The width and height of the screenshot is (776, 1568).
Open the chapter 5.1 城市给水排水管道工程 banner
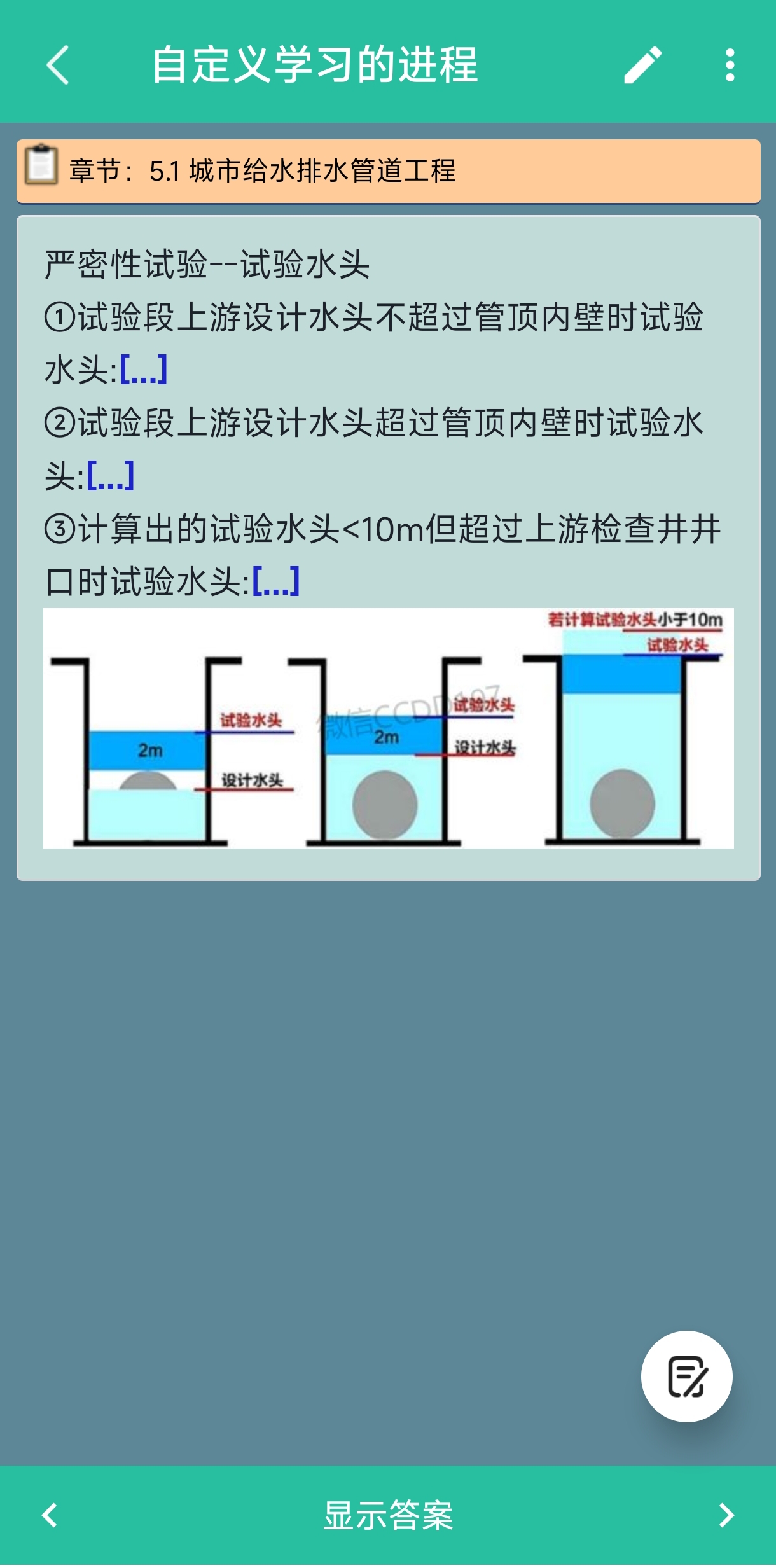(388, 171)
